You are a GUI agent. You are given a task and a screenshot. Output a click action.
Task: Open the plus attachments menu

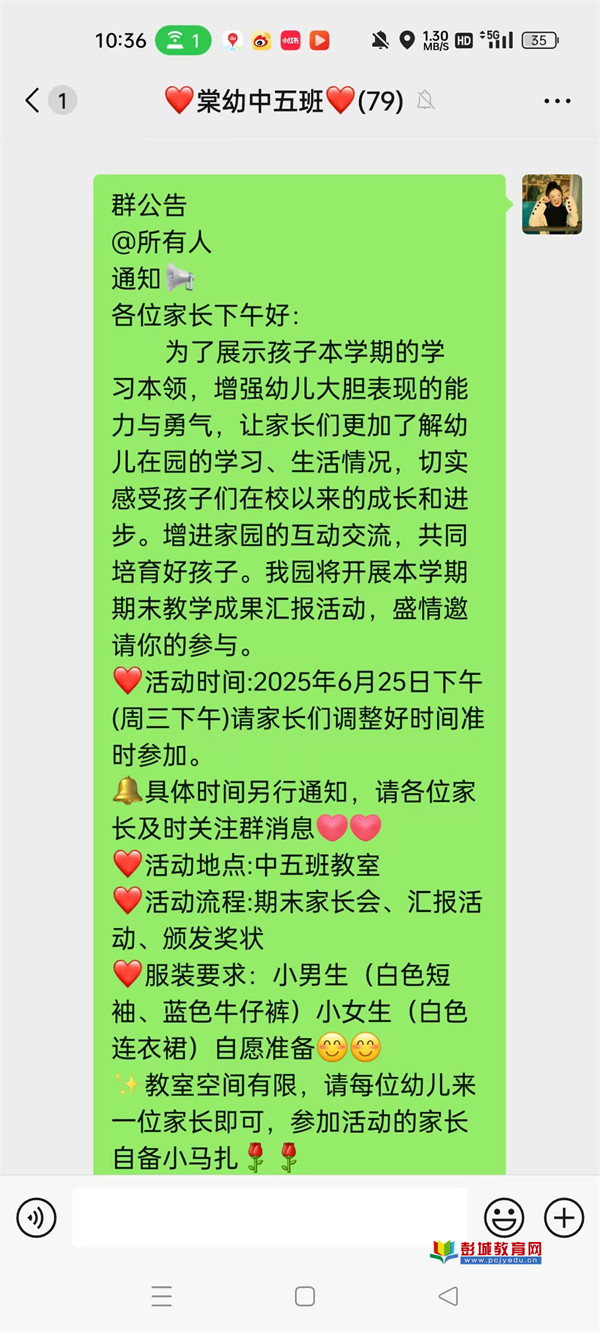pos(564,1217)
